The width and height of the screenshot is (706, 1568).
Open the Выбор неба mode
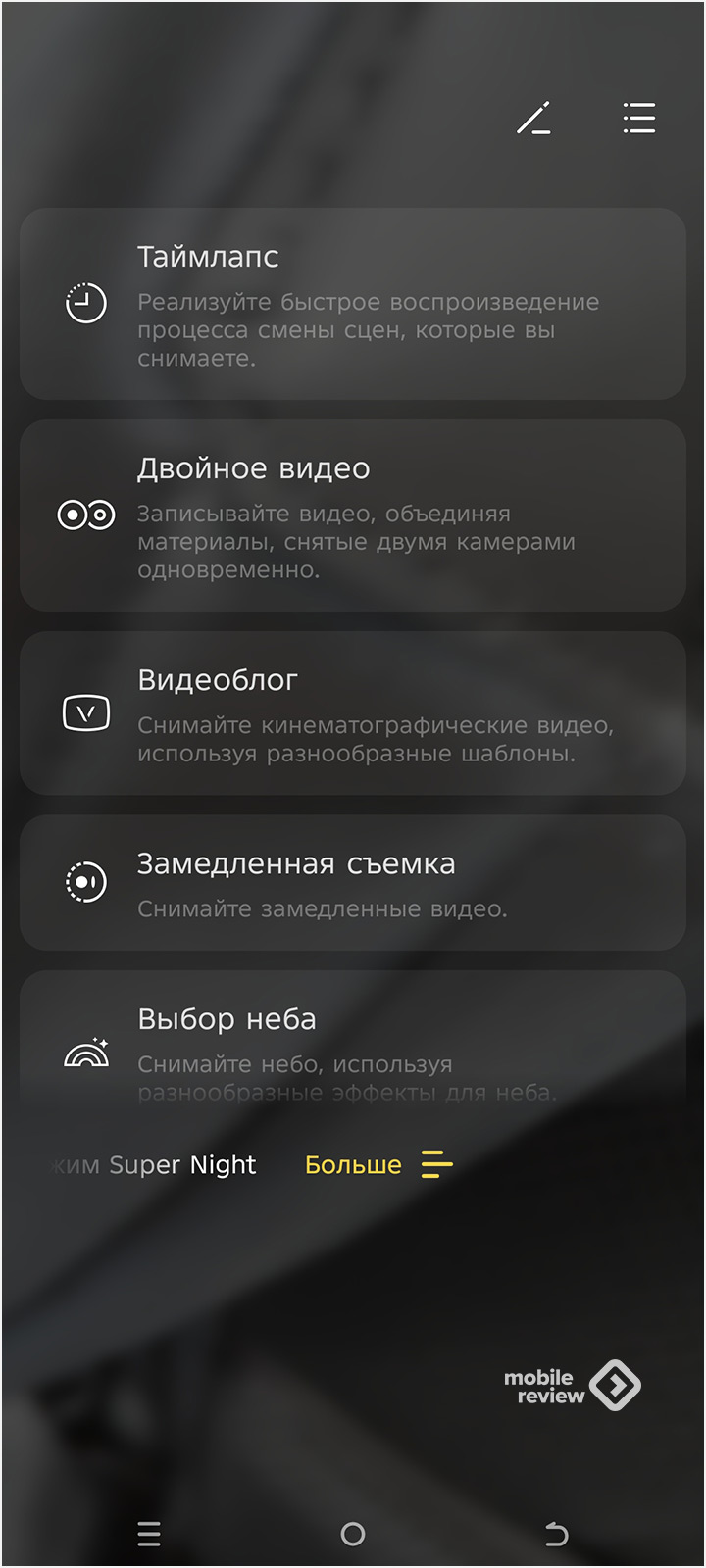[x=353, y=1039]
